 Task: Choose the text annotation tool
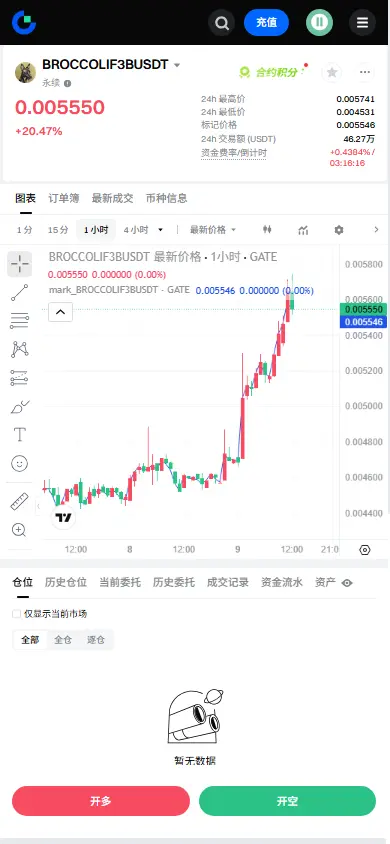click(19, 434)
